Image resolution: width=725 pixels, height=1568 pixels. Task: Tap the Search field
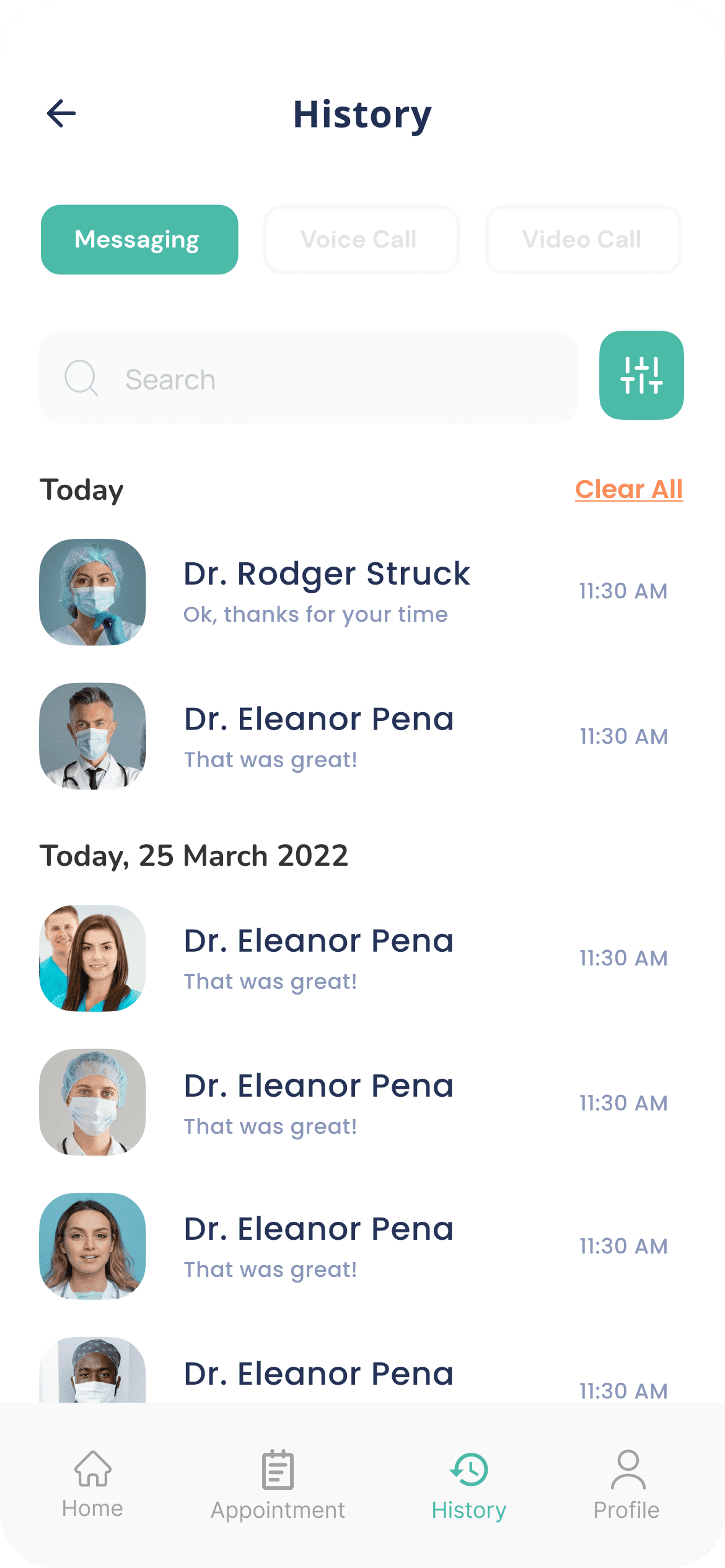[309, 377]
